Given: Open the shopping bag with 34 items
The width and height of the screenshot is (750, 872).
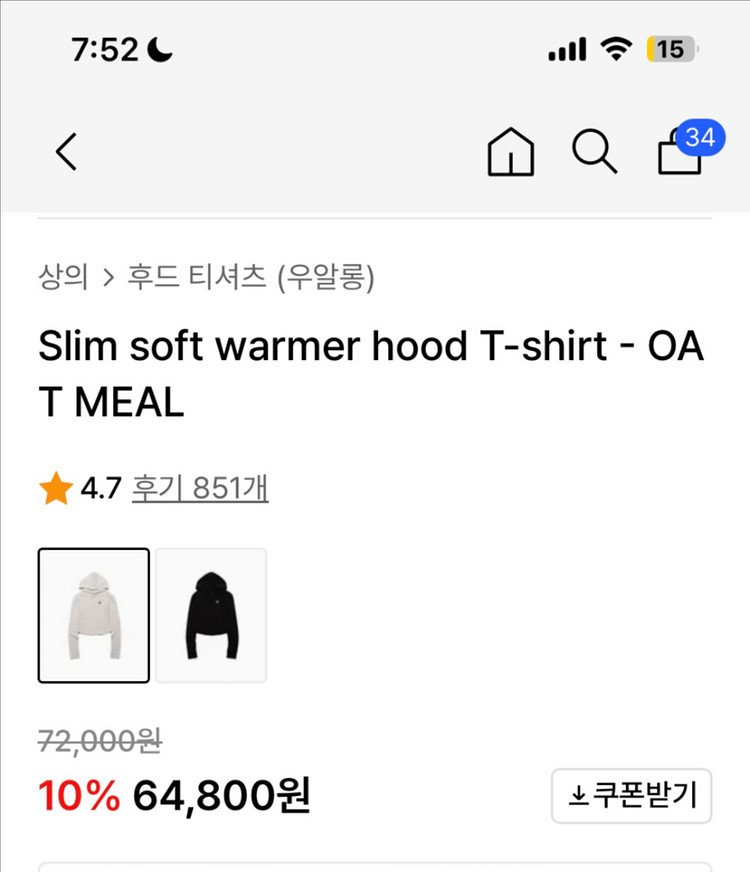Looking at the screenshot, I should pyautogui.click(x=681, y=152).
